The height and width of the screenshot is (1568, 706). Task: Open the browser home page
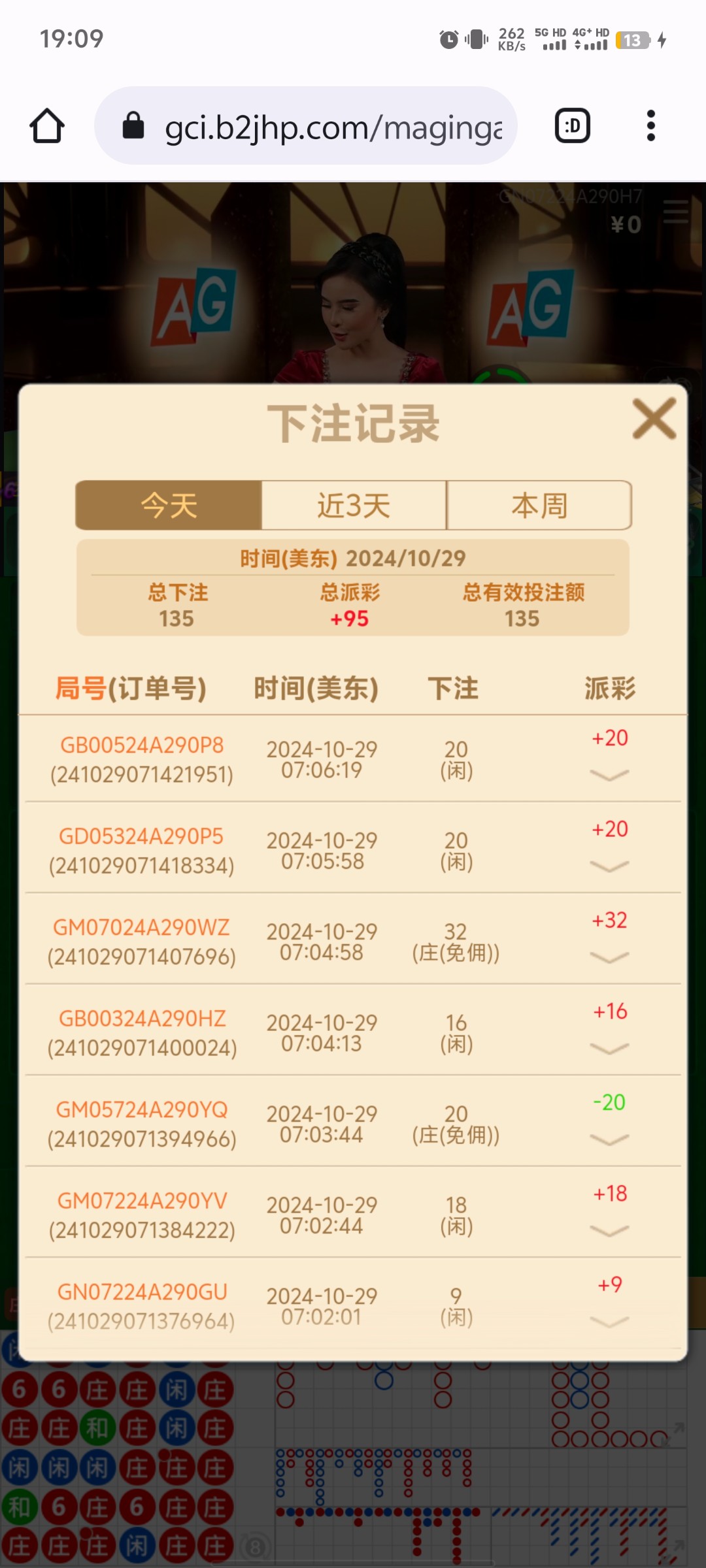coord(47,125)
